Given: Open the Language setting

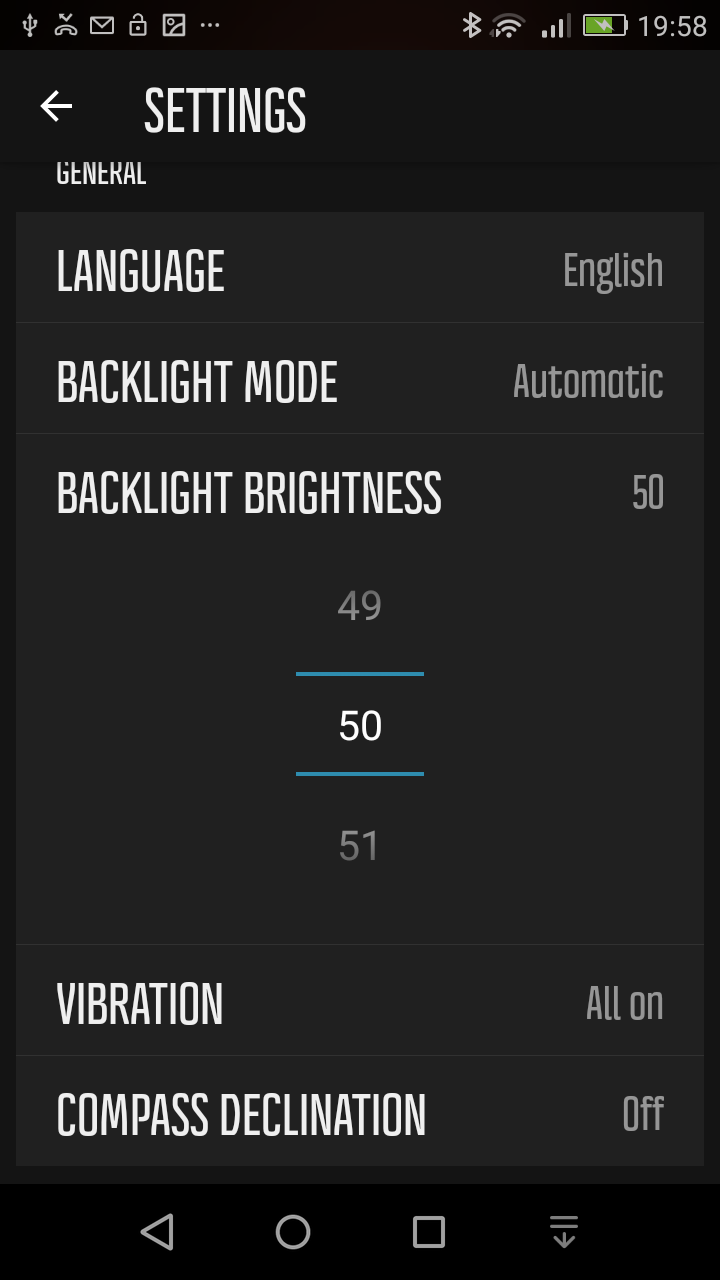Looking at the screenshot, I should click(x=360, y=270).
